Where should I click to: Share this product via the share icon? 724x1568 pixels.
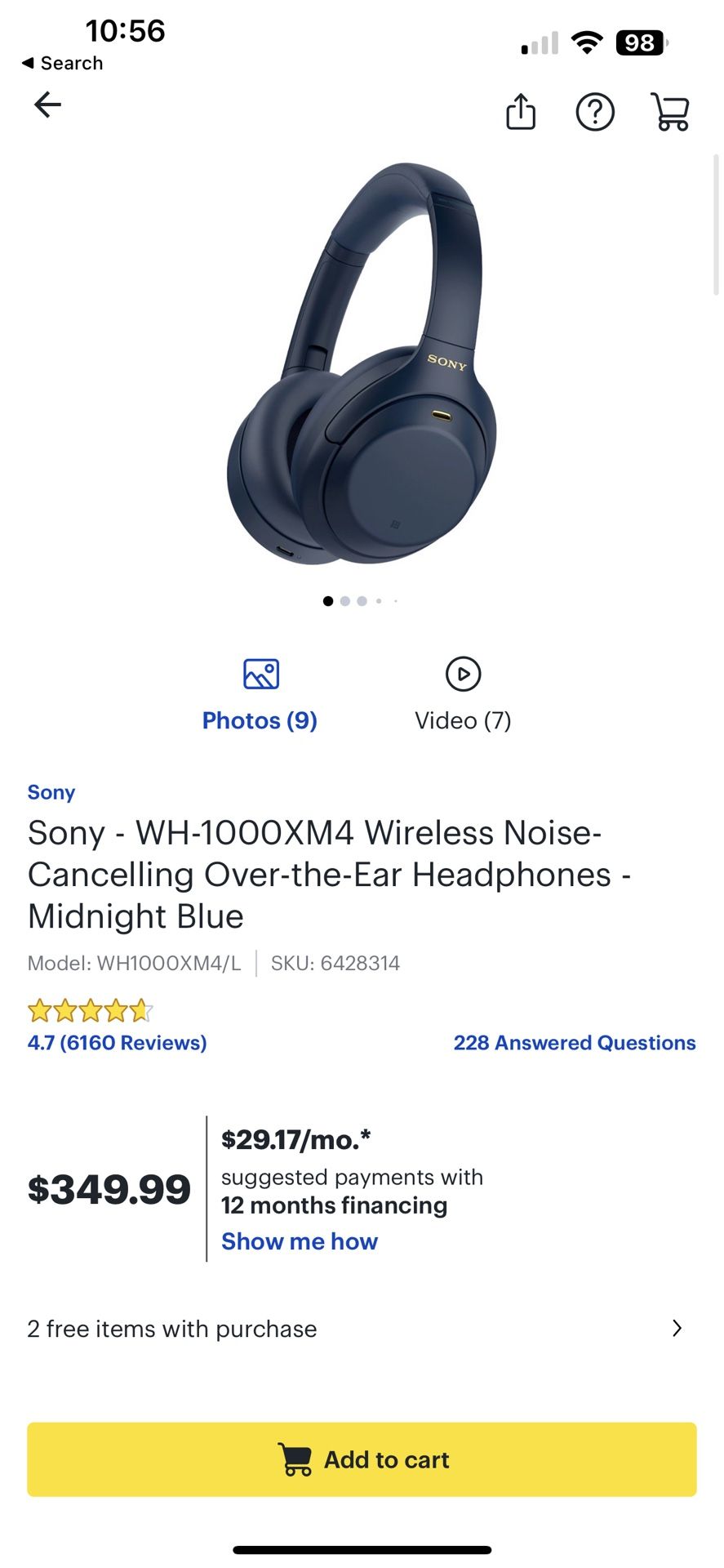click(x=520, y=112)
